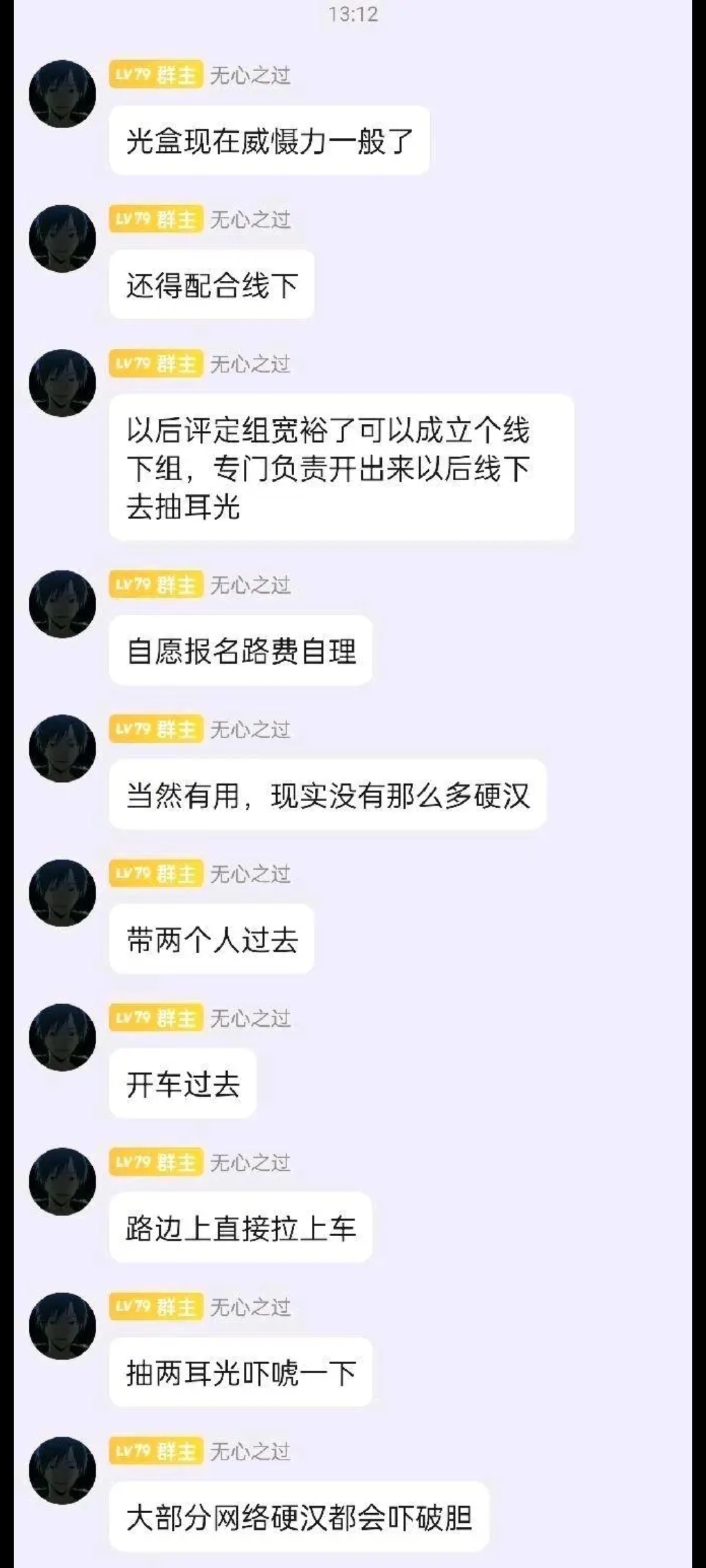Open avatar beside 开车过去 message
This screenshot has width=706, height=1568.
(x=63, y=1037)
